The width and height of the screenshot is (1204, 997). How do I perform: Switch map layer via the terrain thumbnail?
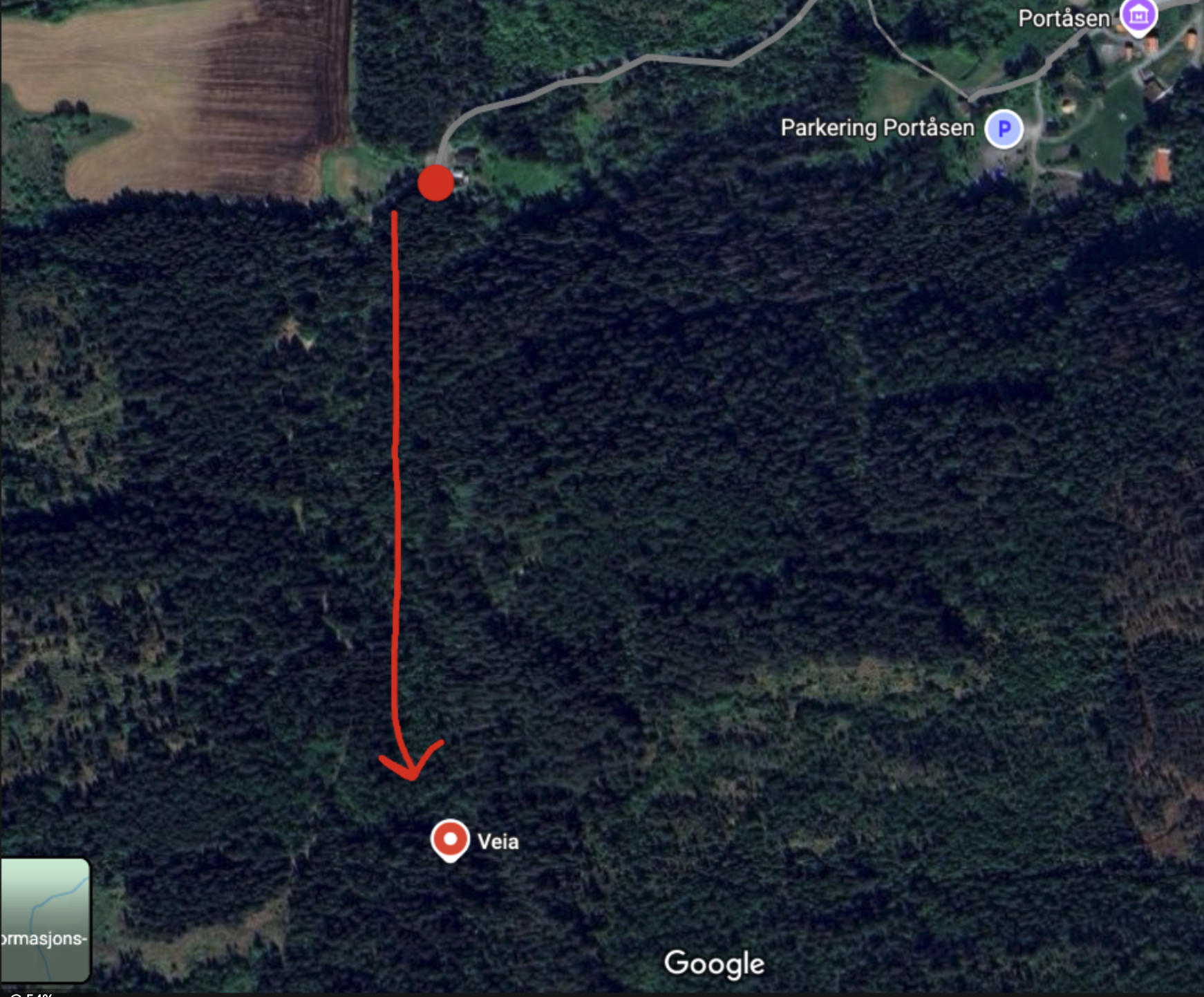pyautogui.click(x=45, y=920)
